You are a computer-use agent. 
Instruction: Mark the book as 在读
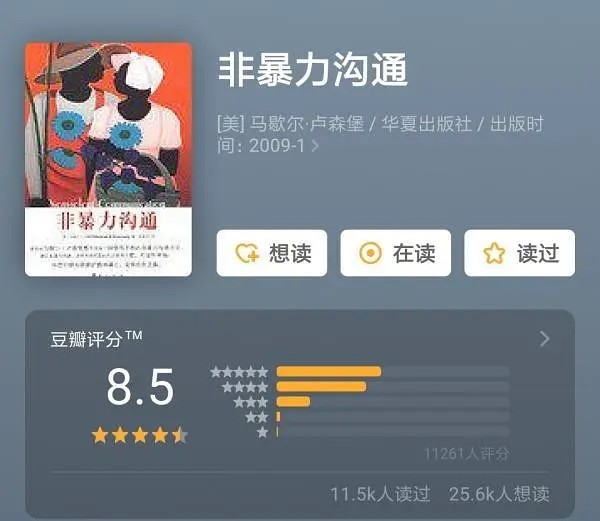(395, 253)
